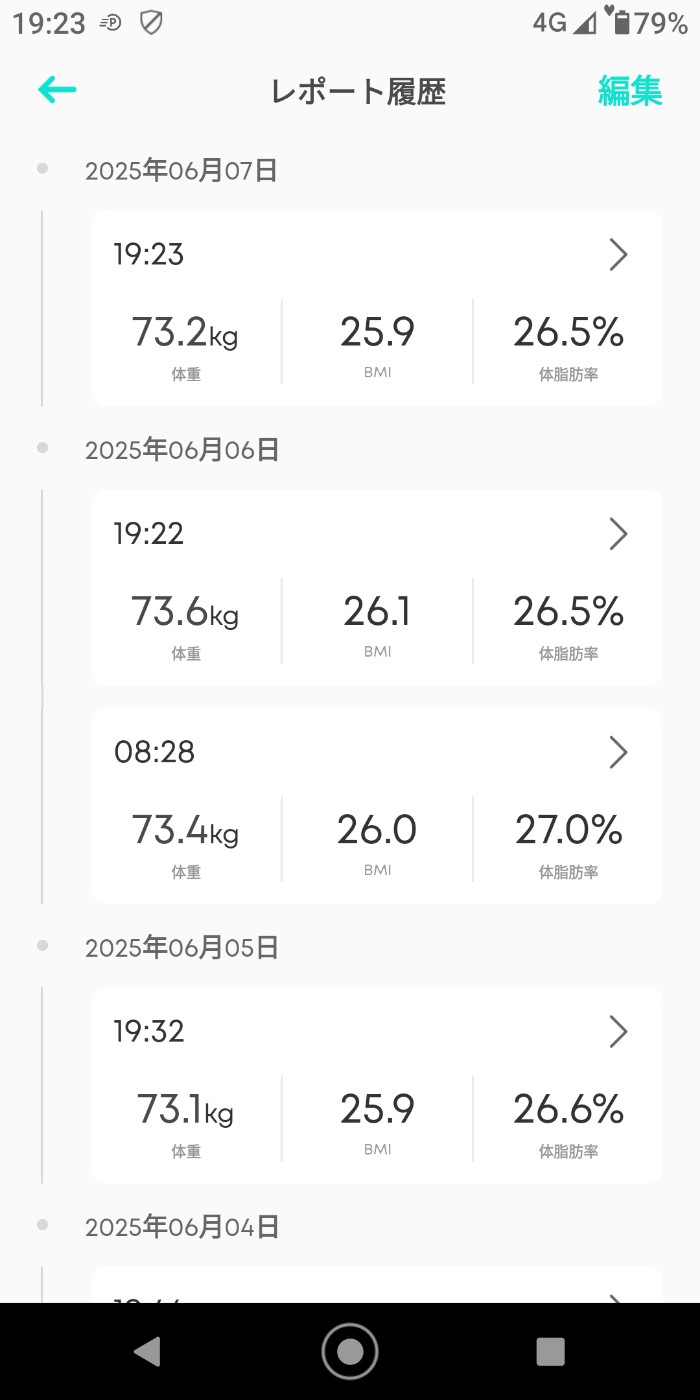Image resolution: width=700 pixels, height=1400 pixels.
Task: Open the 19:23 report from June 7
Action: point(376,307)
